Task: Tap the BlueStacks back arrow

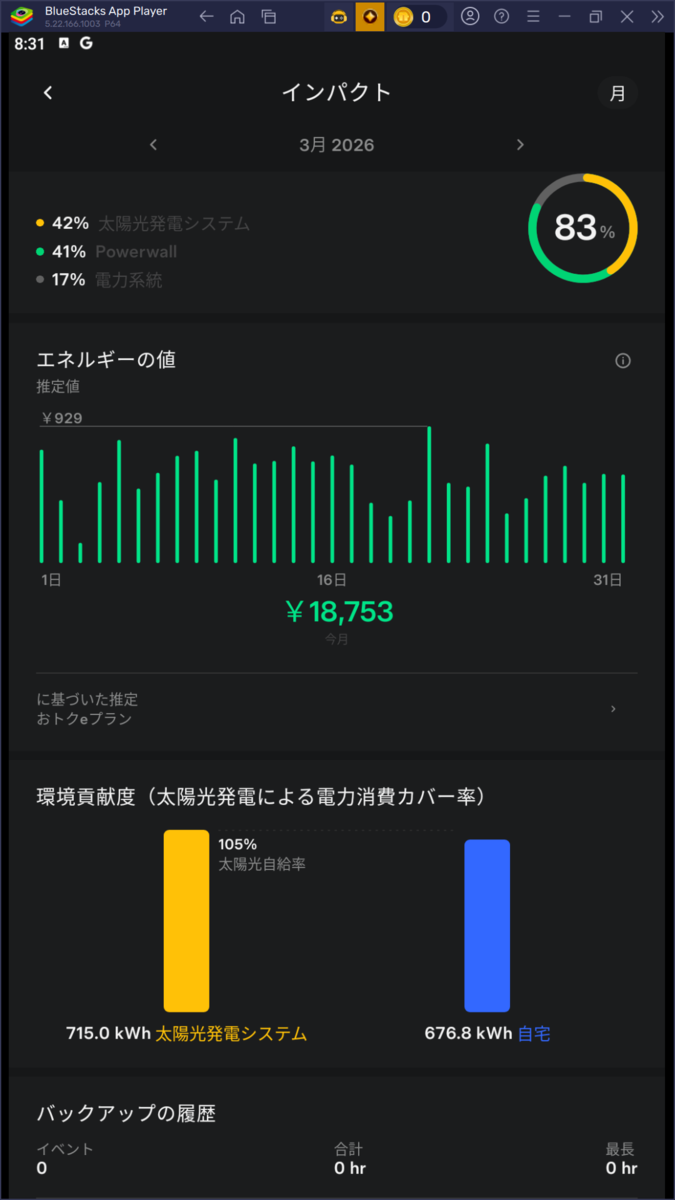Action: click(206, 17)
